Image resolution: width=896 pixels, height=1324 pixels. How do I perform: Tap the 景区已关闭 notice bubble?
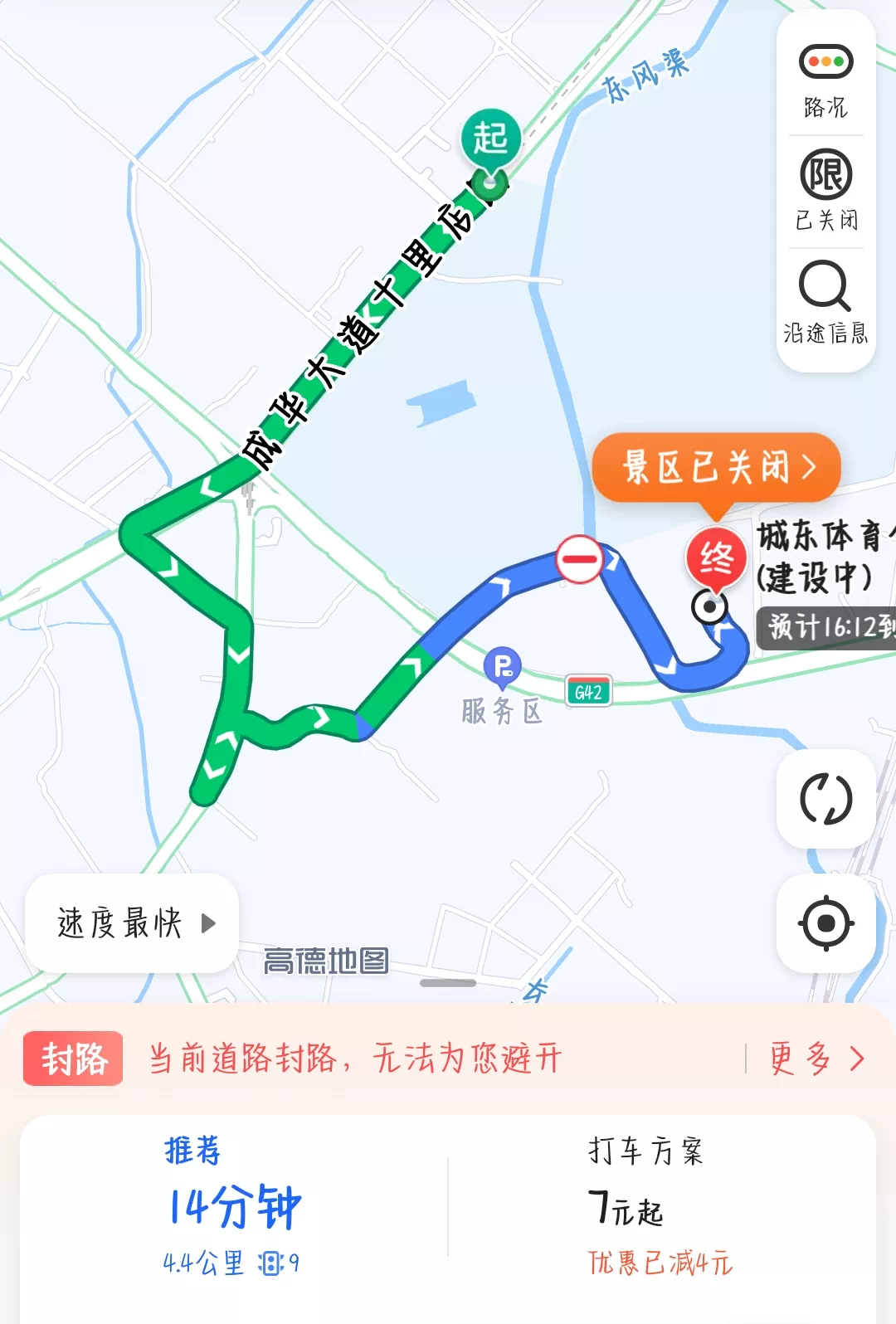click(x=717, y=467)
